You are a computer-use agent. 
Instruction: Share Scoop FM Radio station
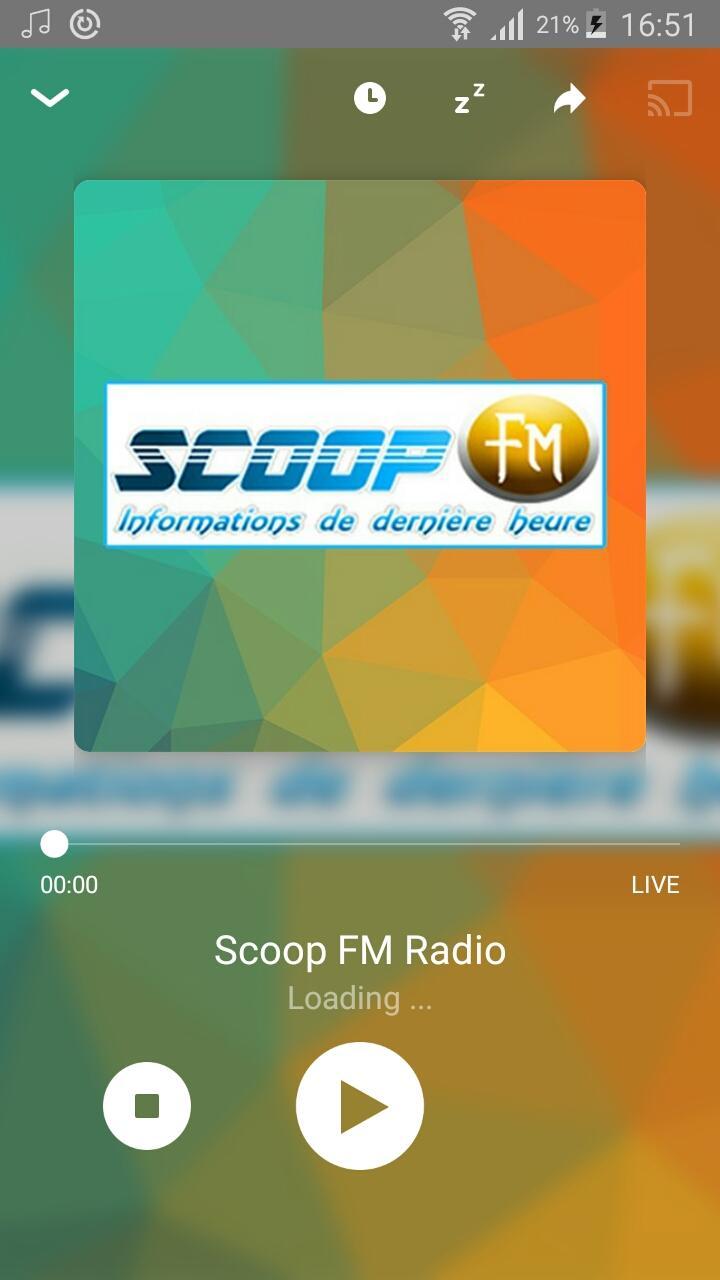569,99
